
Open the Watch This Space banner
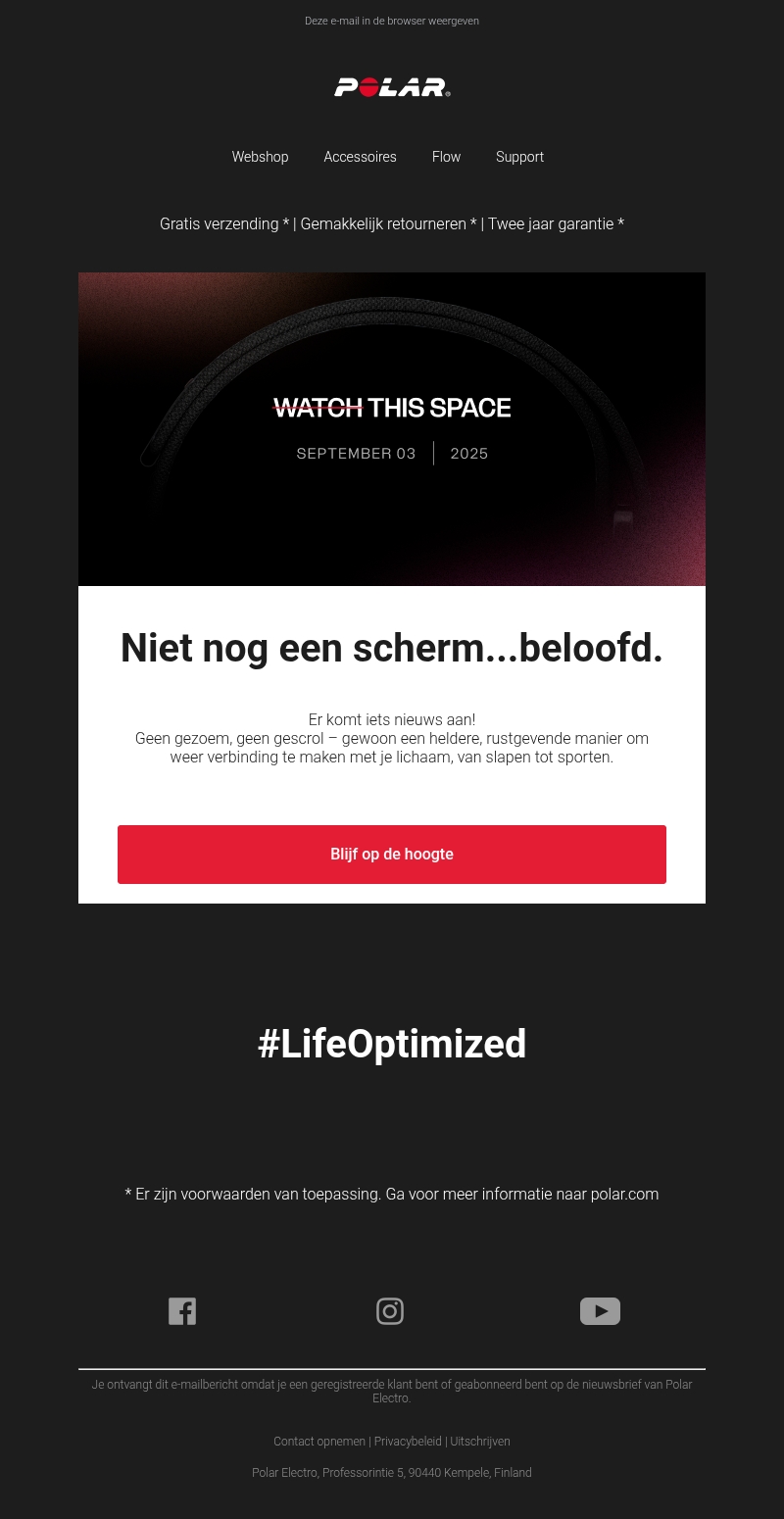click(392, 428)
